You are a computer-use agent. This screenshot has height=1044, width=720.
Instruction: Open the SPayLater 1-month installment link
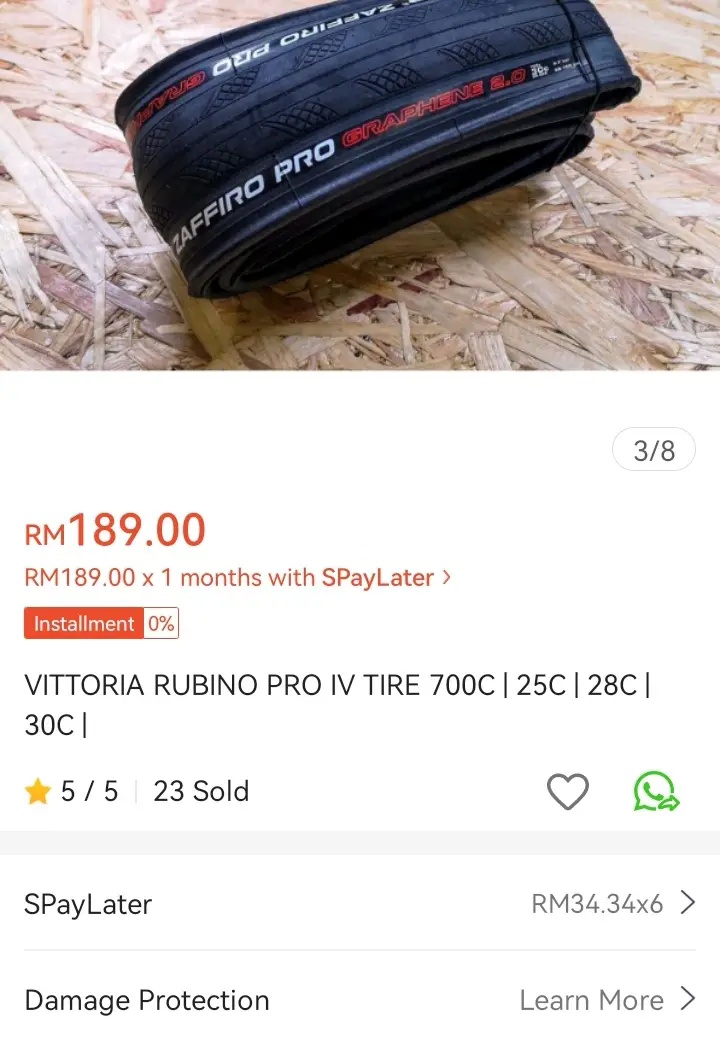click(x=238, y=578)
